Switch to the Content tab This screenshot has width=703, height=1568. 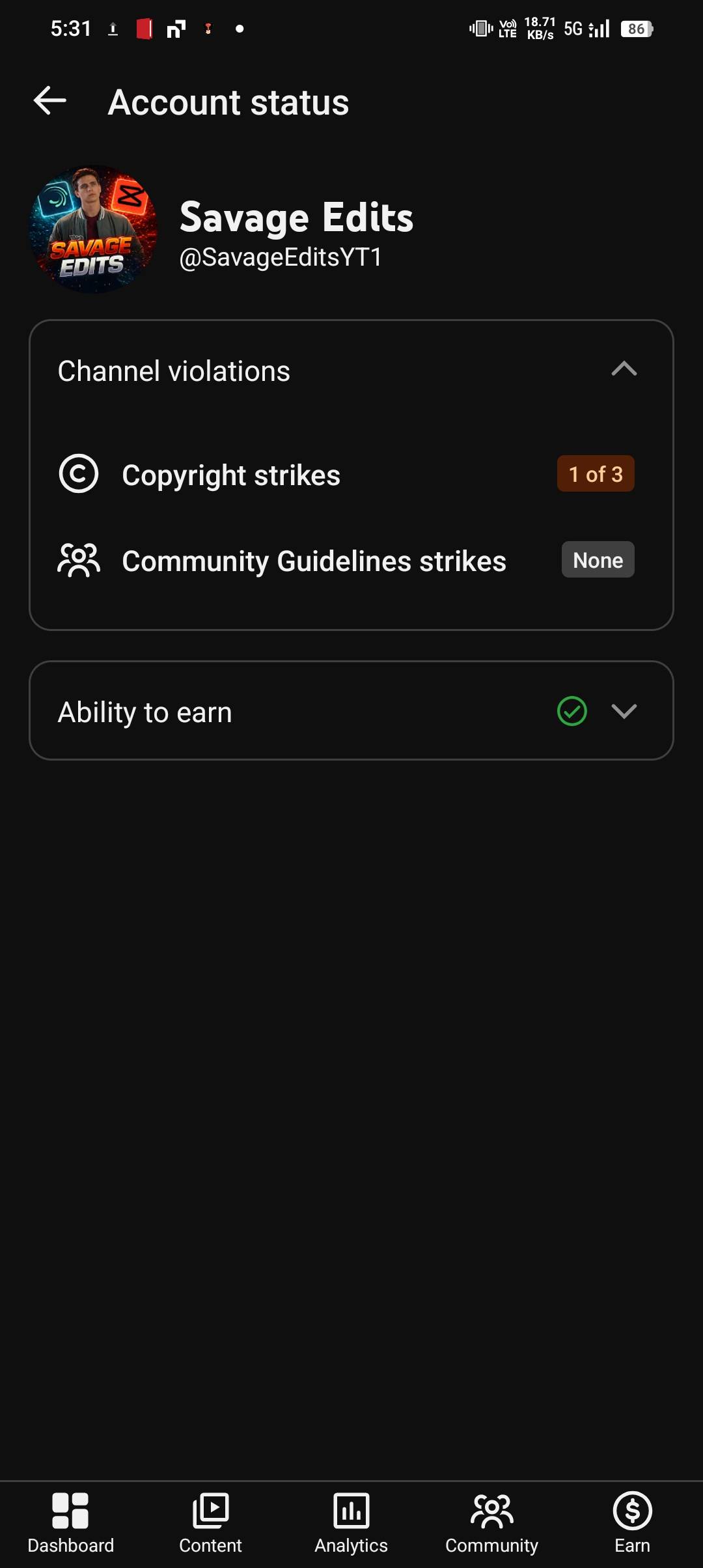pos(210,1522)
